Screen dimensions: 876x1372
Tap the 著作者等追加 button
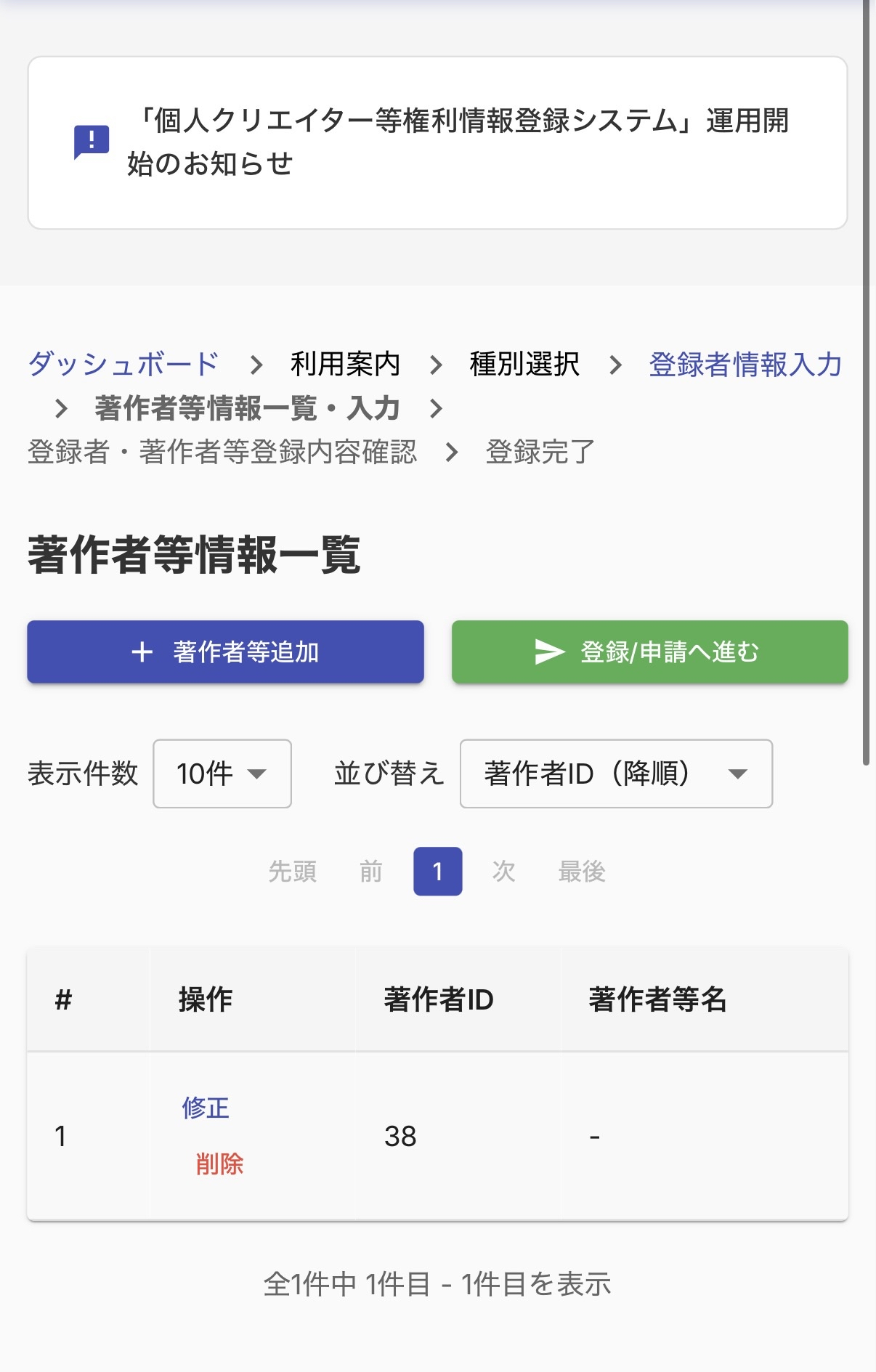click(x=225, y=652)
